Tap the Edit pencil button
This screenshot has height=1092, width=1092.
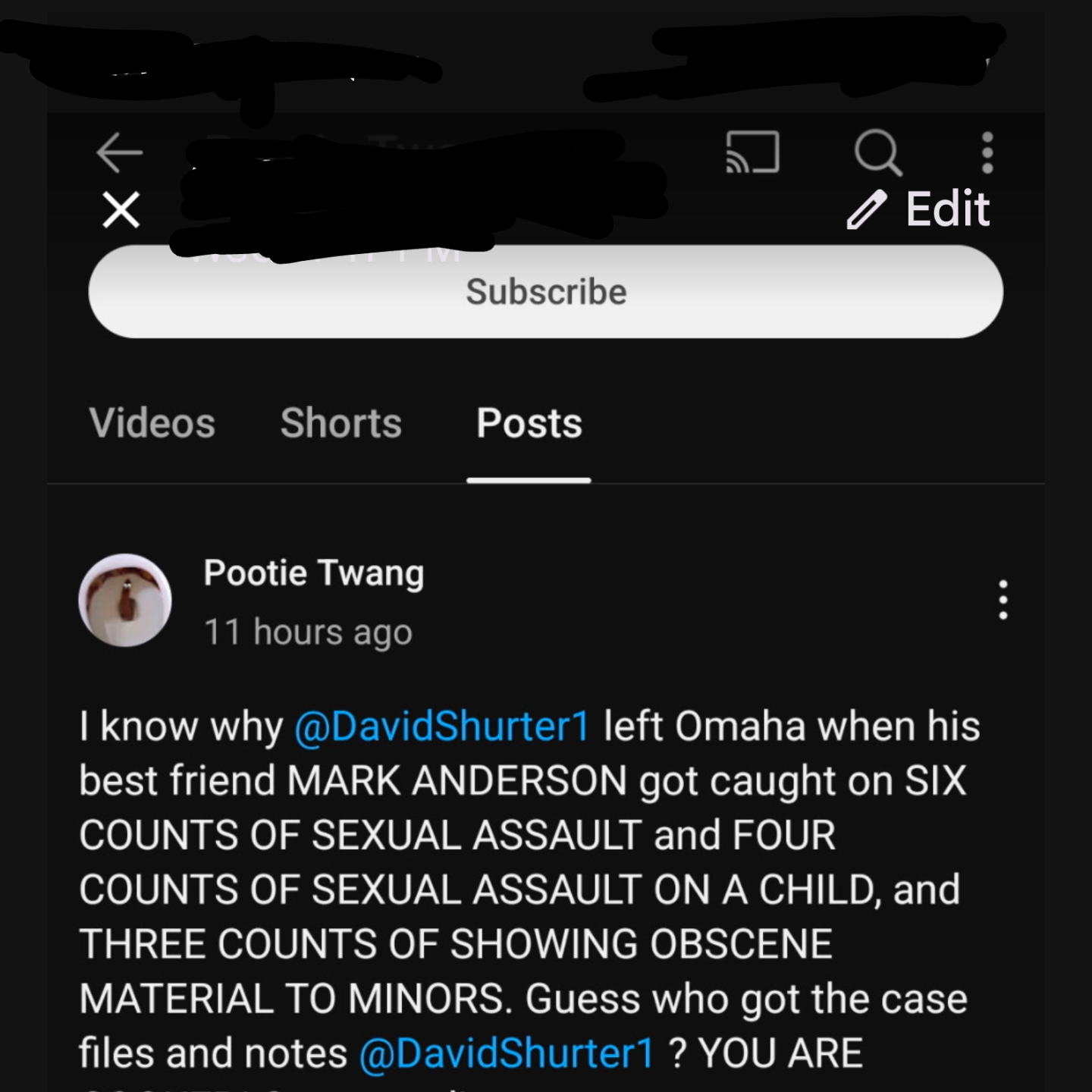coord(918,209)
